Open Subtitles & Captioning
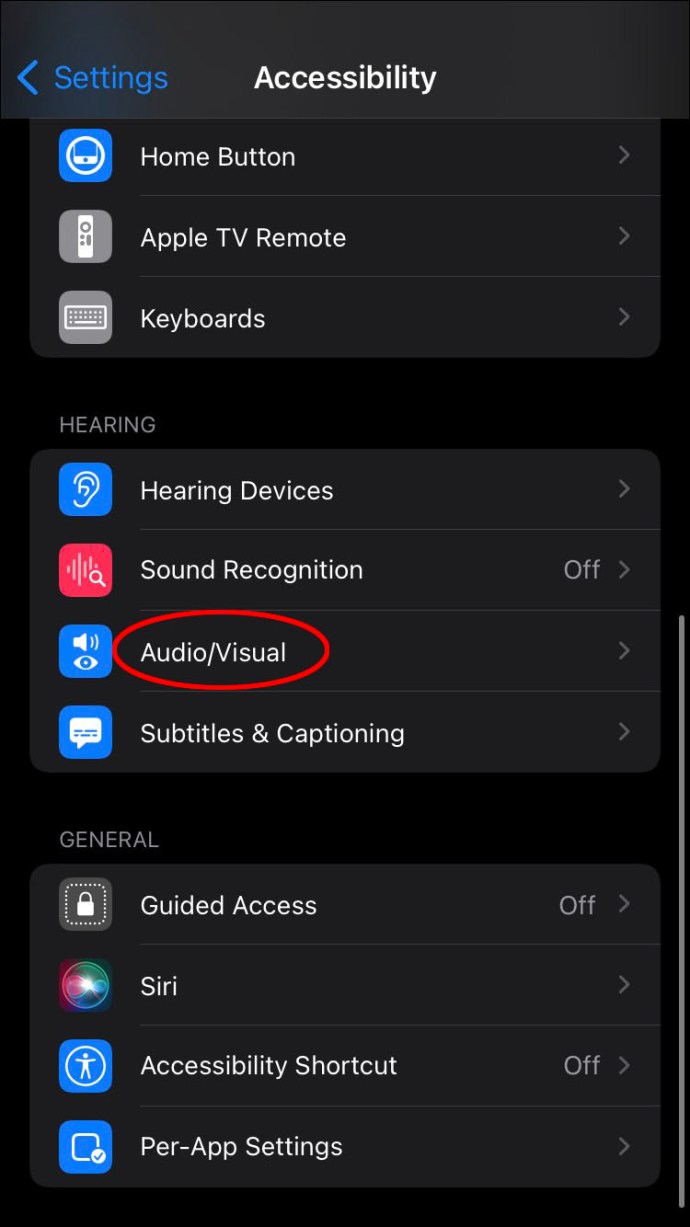The width and height of the screenshot is (690, 1227). click(345, 733)
